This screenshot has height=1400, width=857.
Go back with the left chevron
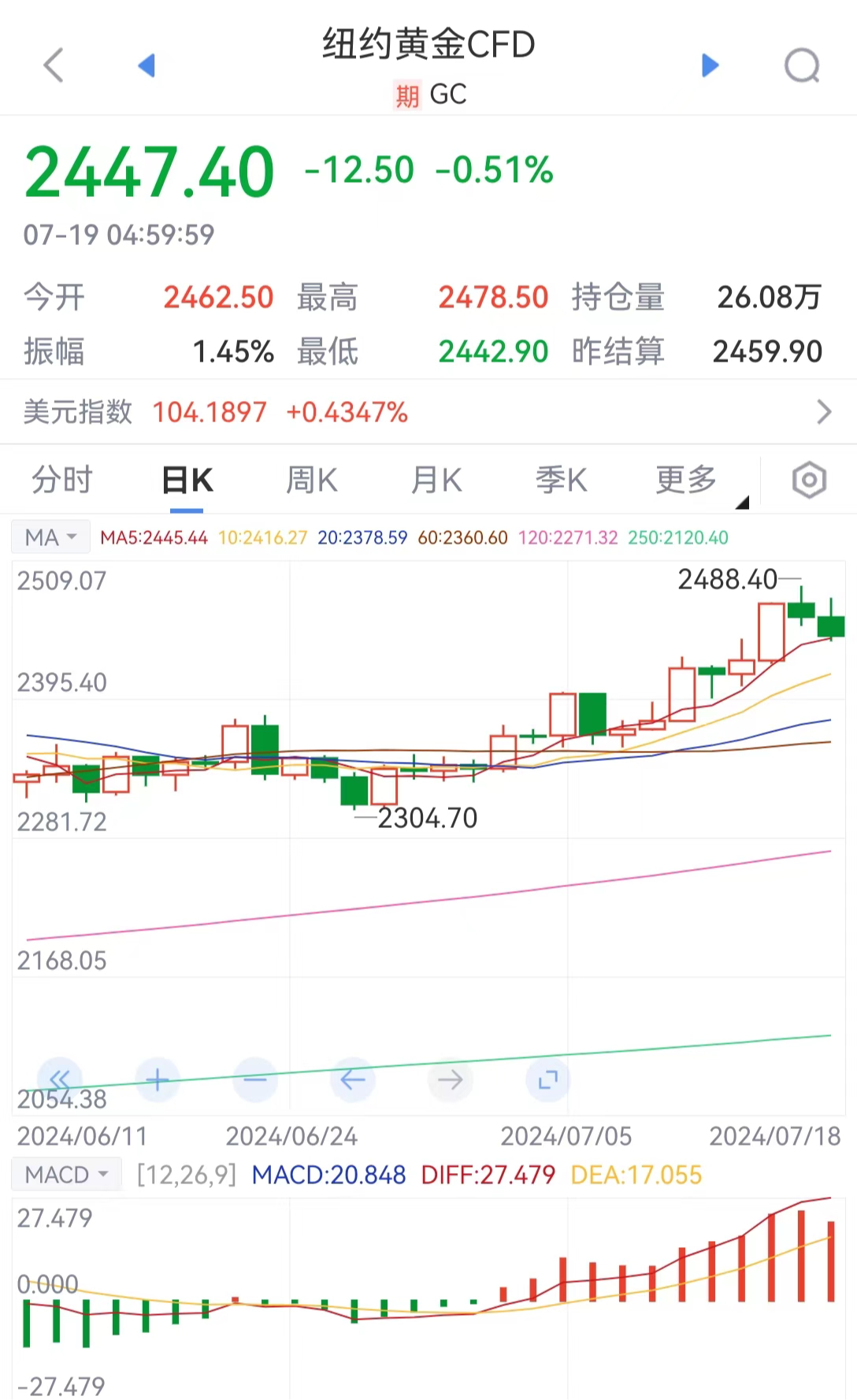coord(54,65)
